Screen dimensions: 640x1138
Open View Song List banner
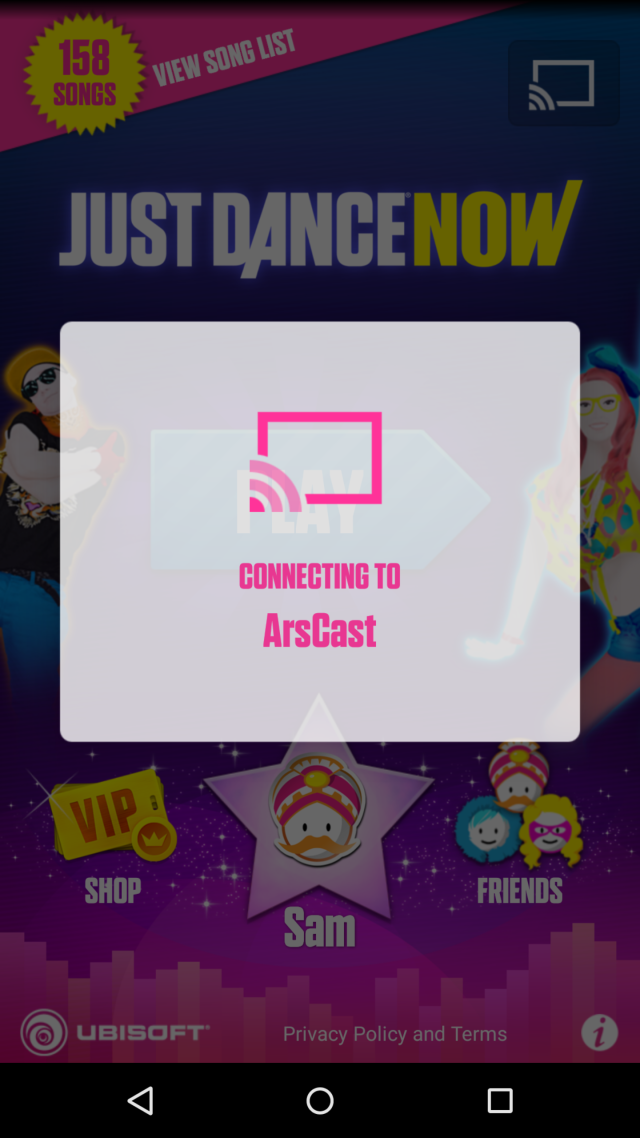224,58
